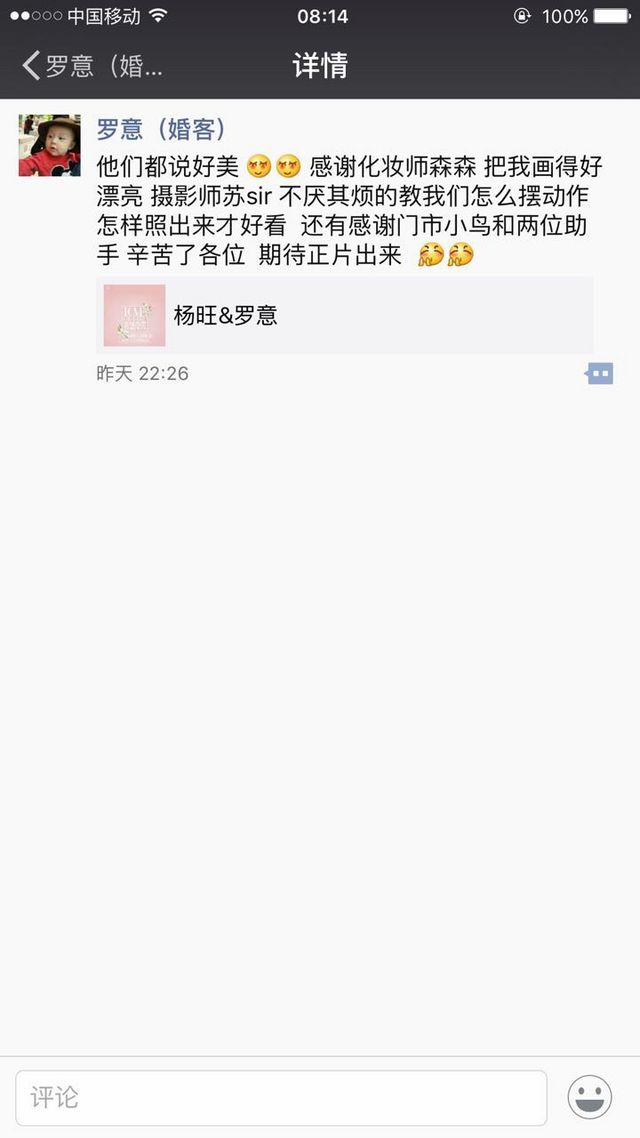Go back to 罗意 profile page
Image resolution: width=640 pixels, height=1138 pixels.
pyautogui.click(x=92, y=66)
